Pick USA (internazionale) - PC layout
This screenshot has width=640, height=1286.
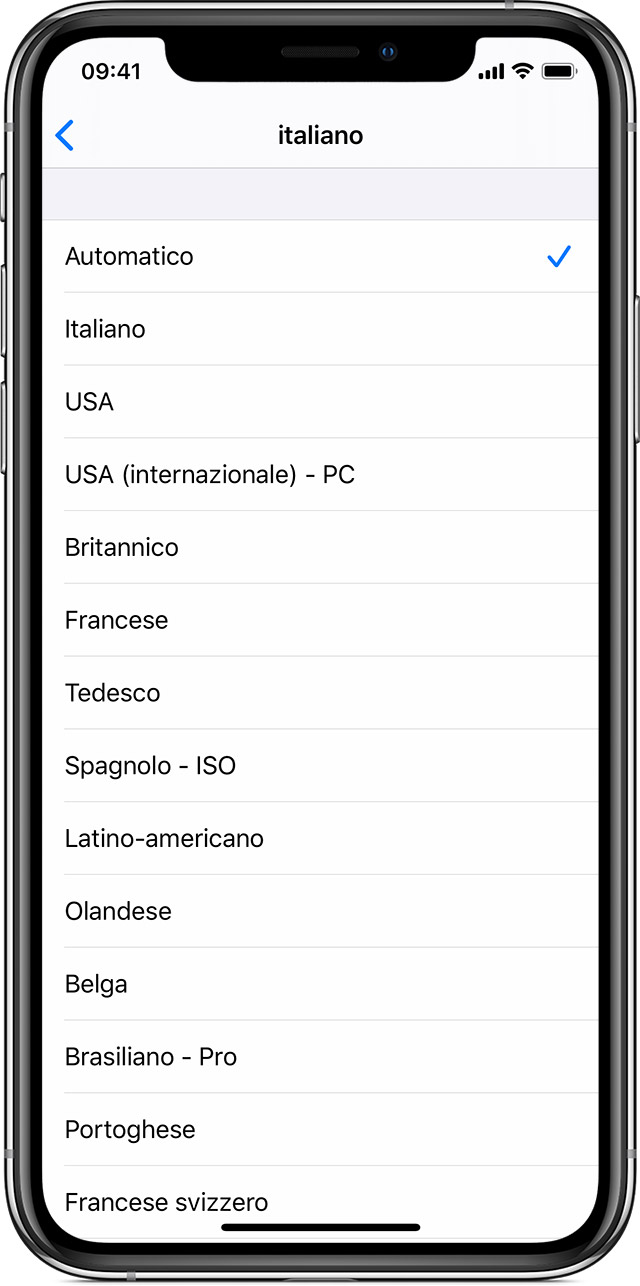point(210,475)
